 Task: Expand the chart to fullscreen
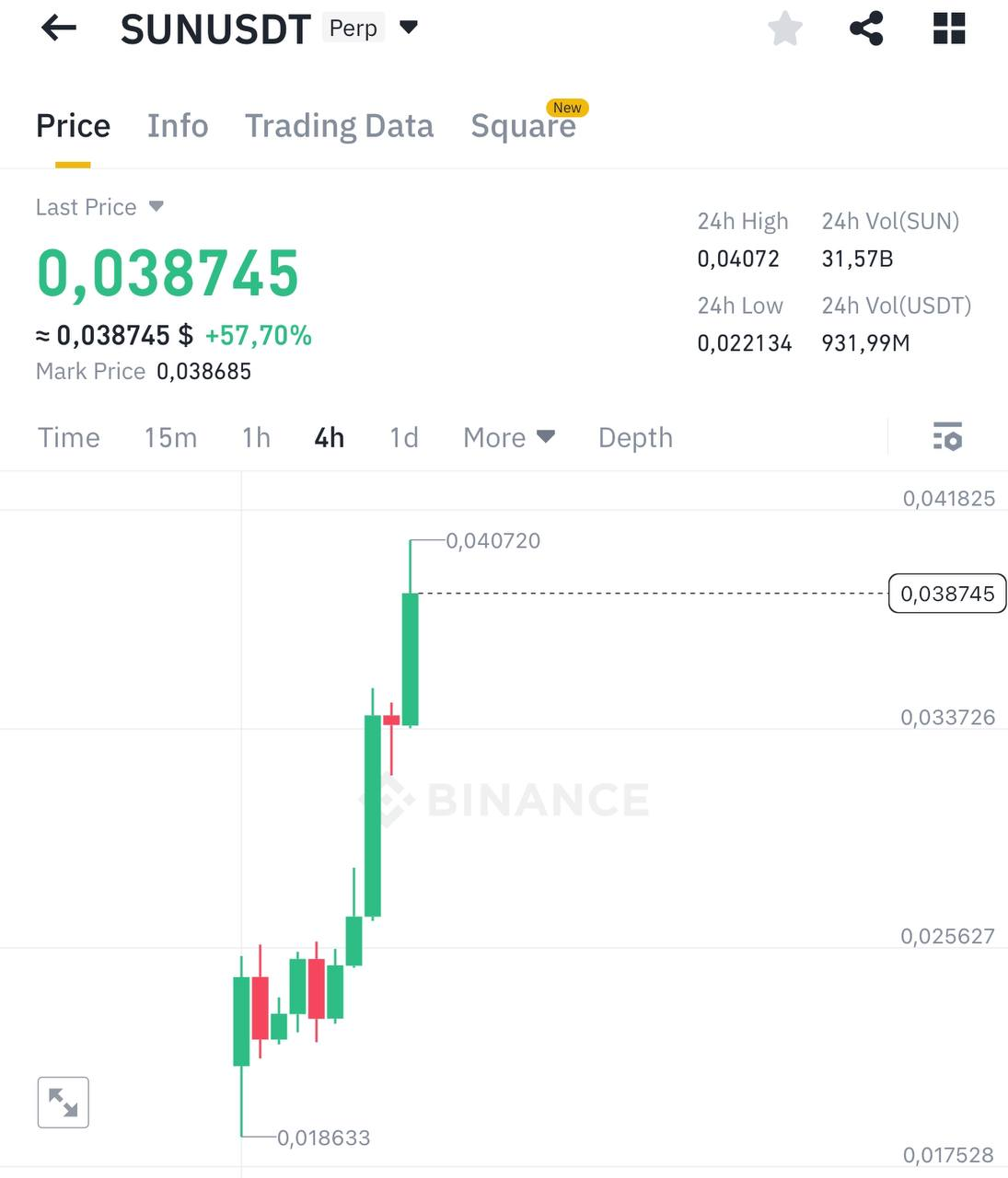[64, 1102]
